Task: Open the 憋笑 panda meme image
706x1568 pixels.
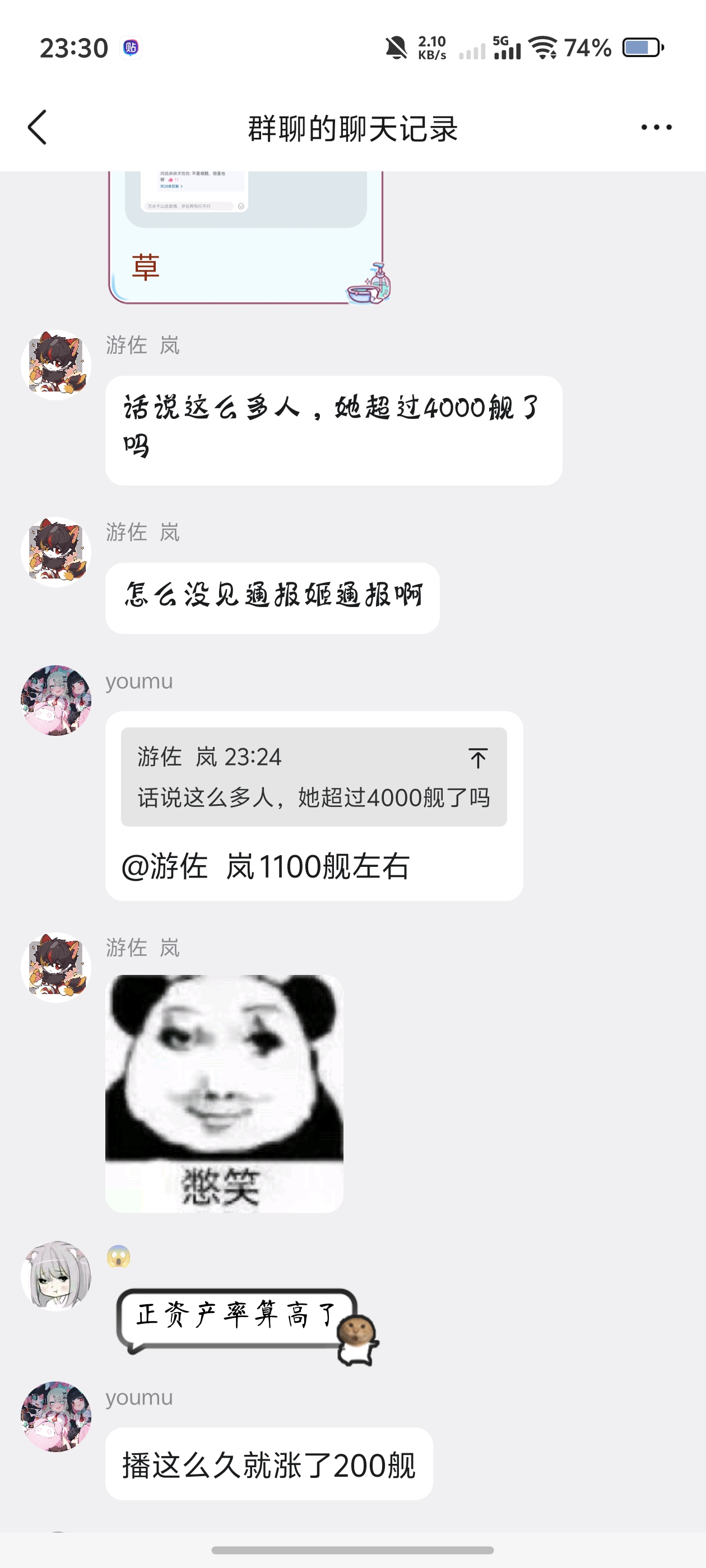Action: click(x=224, y=1093)
